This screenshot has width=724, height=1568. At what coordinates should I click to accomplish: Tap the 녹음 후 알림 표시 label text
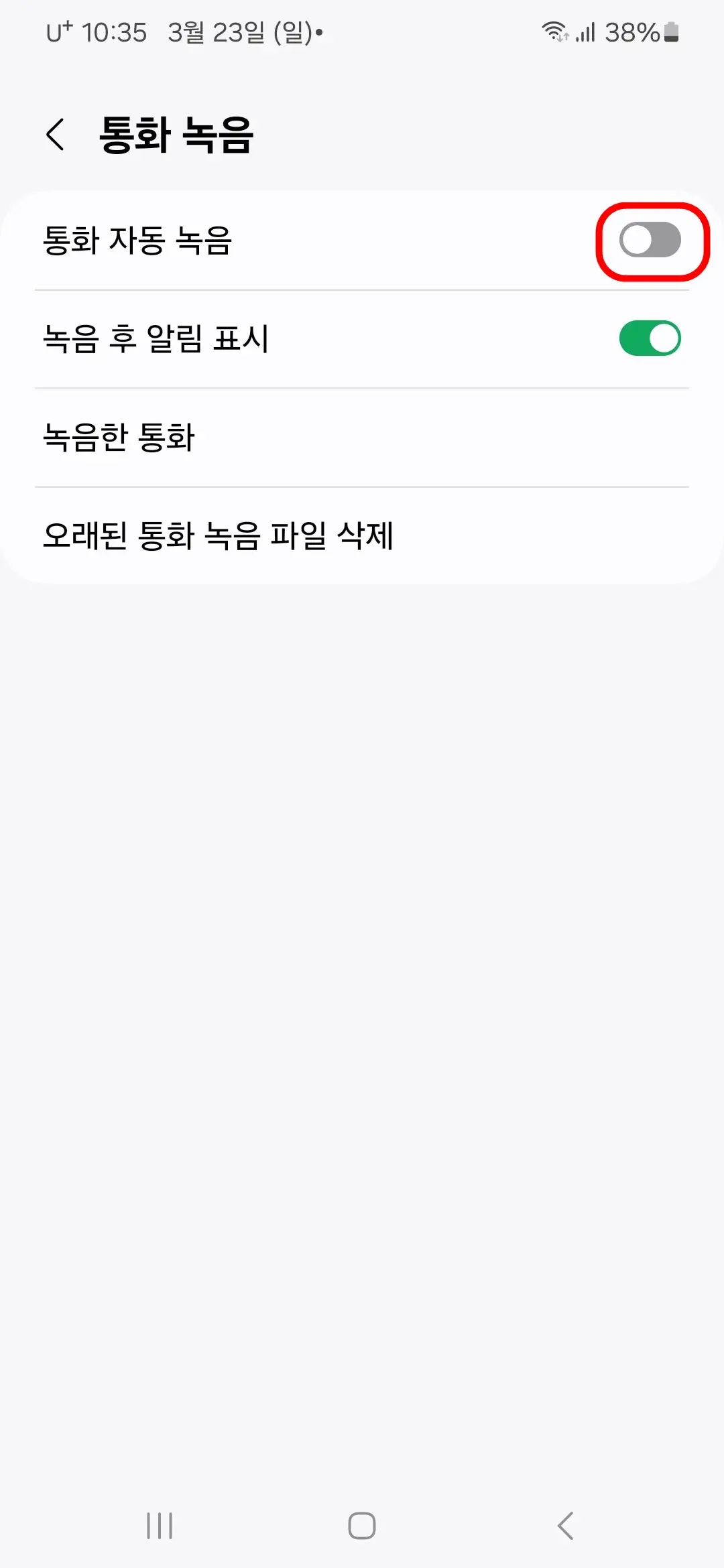[158, 338]
